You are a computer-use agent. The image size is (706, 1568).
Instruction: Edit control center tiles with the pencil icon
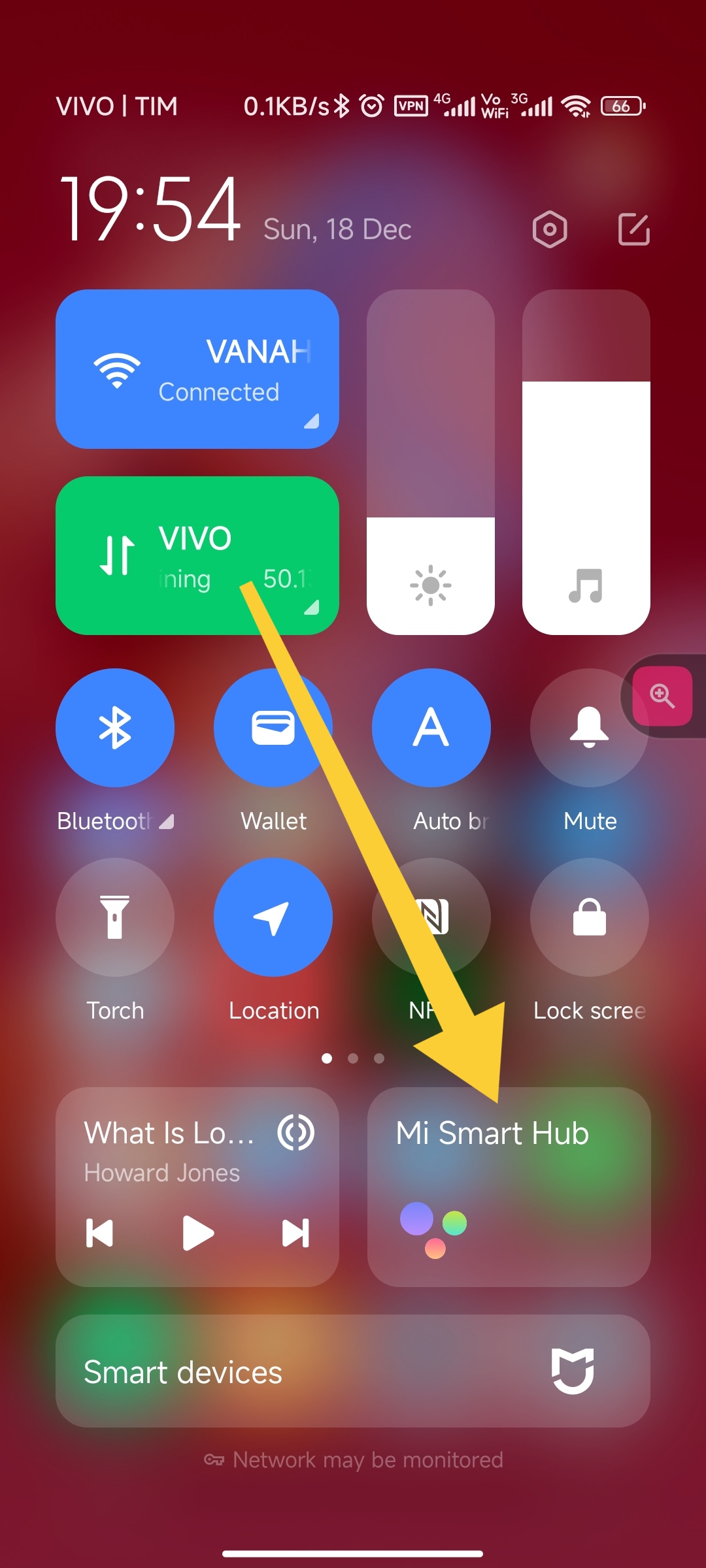pos(634,229)
